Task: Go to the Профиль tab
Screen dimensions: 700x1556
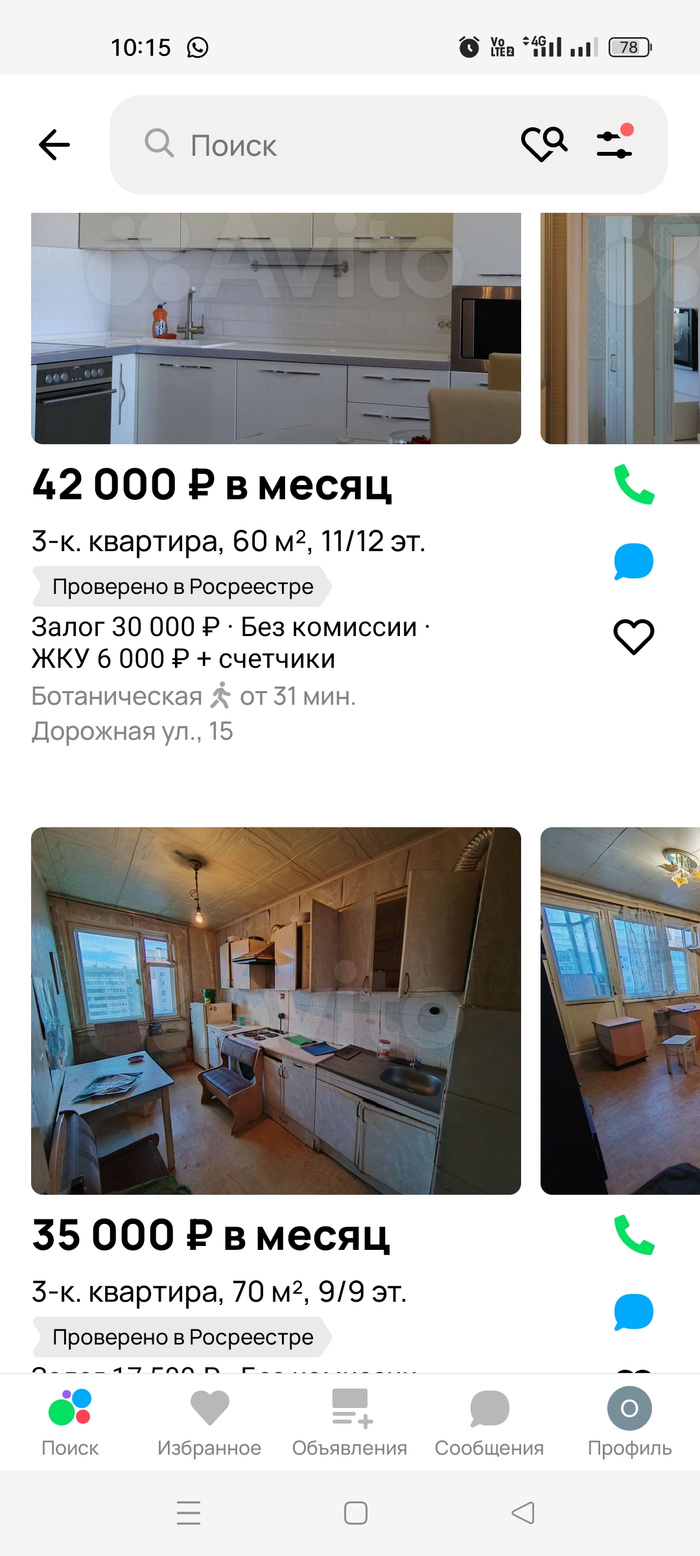Action: [629, 1422]
